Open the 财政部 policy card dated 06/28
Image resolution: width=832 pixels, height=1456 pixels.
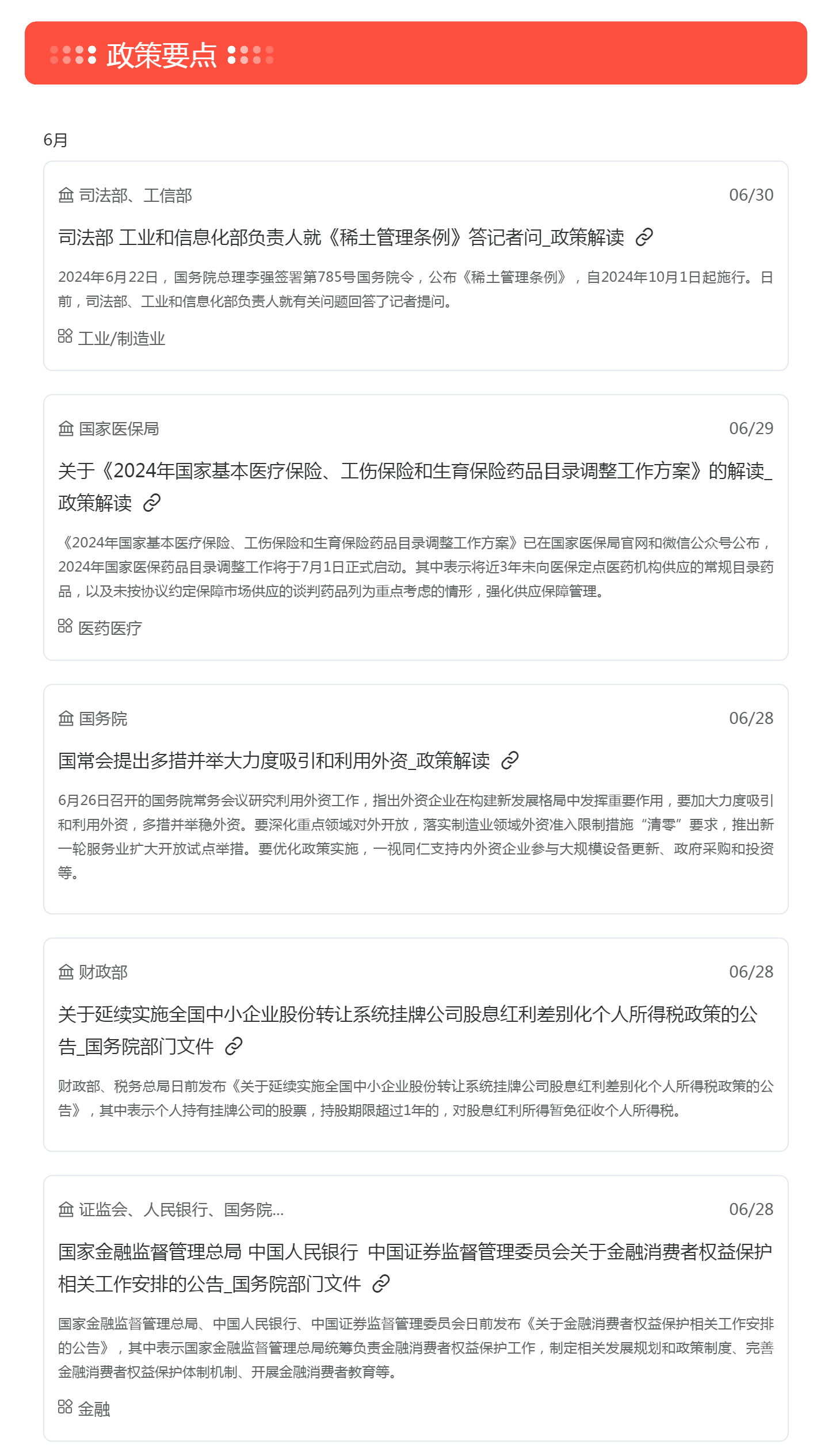point(416,1044)
